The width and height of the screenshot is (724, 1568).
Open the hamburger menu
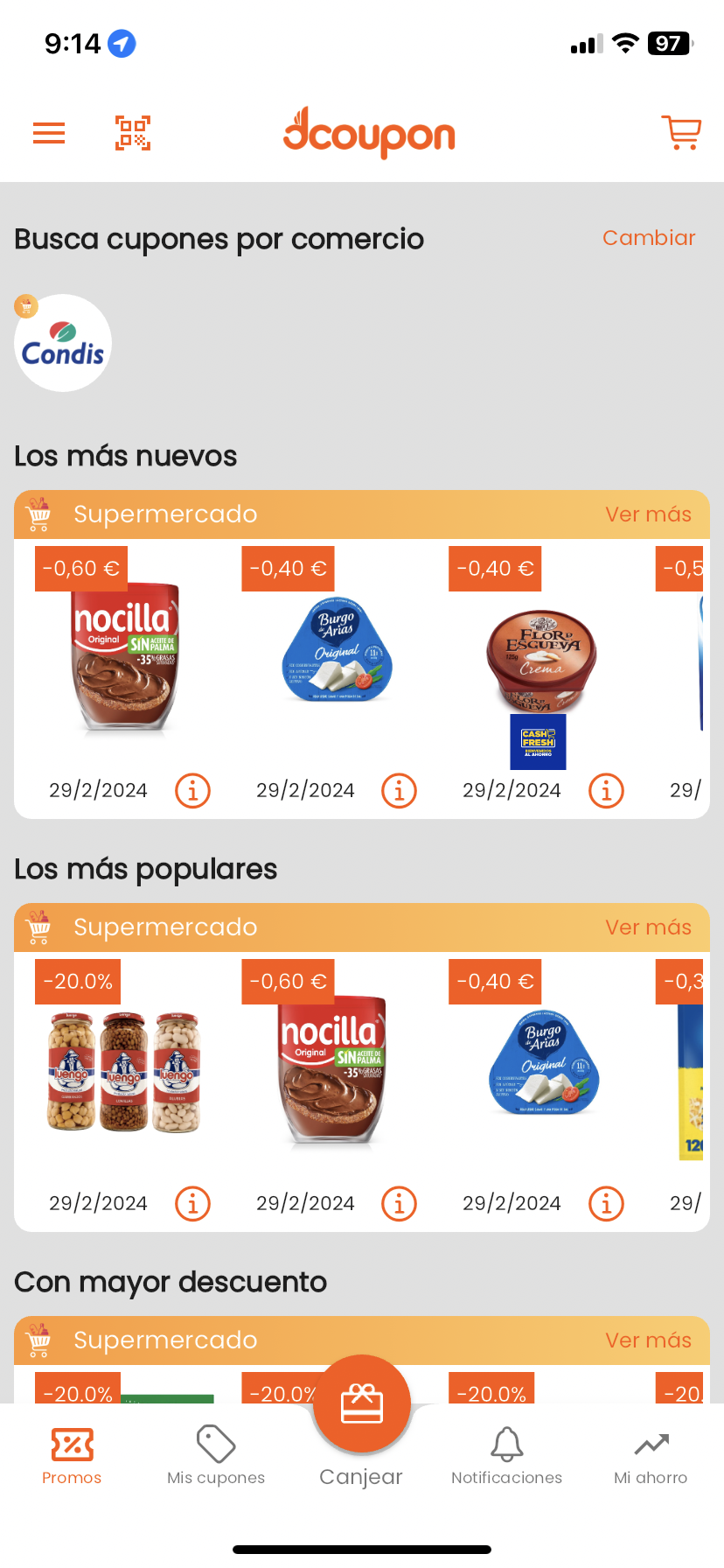click(49, 133)
